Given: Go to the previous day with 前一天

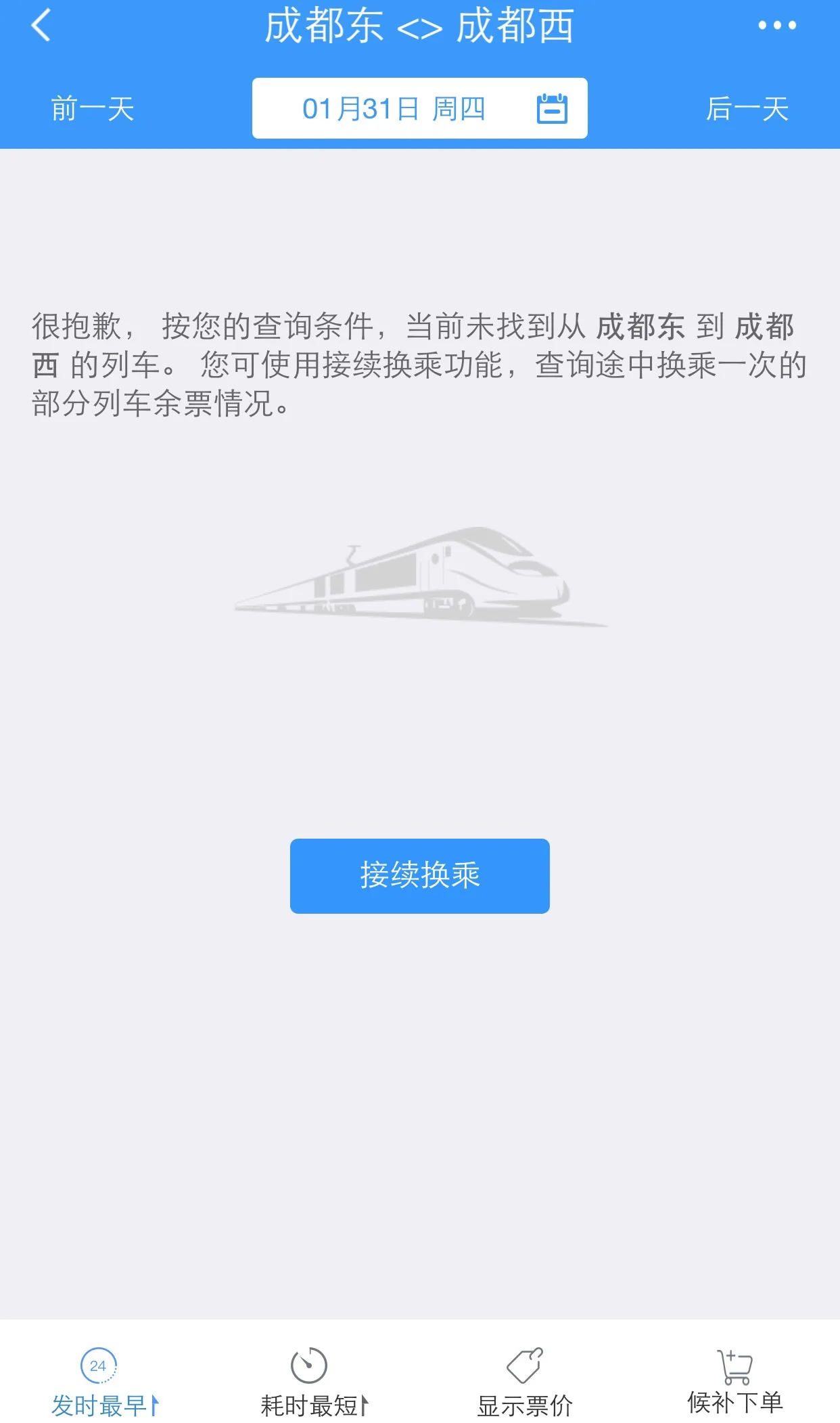Looking at the screenshot, I should click(x=91, y=108).
